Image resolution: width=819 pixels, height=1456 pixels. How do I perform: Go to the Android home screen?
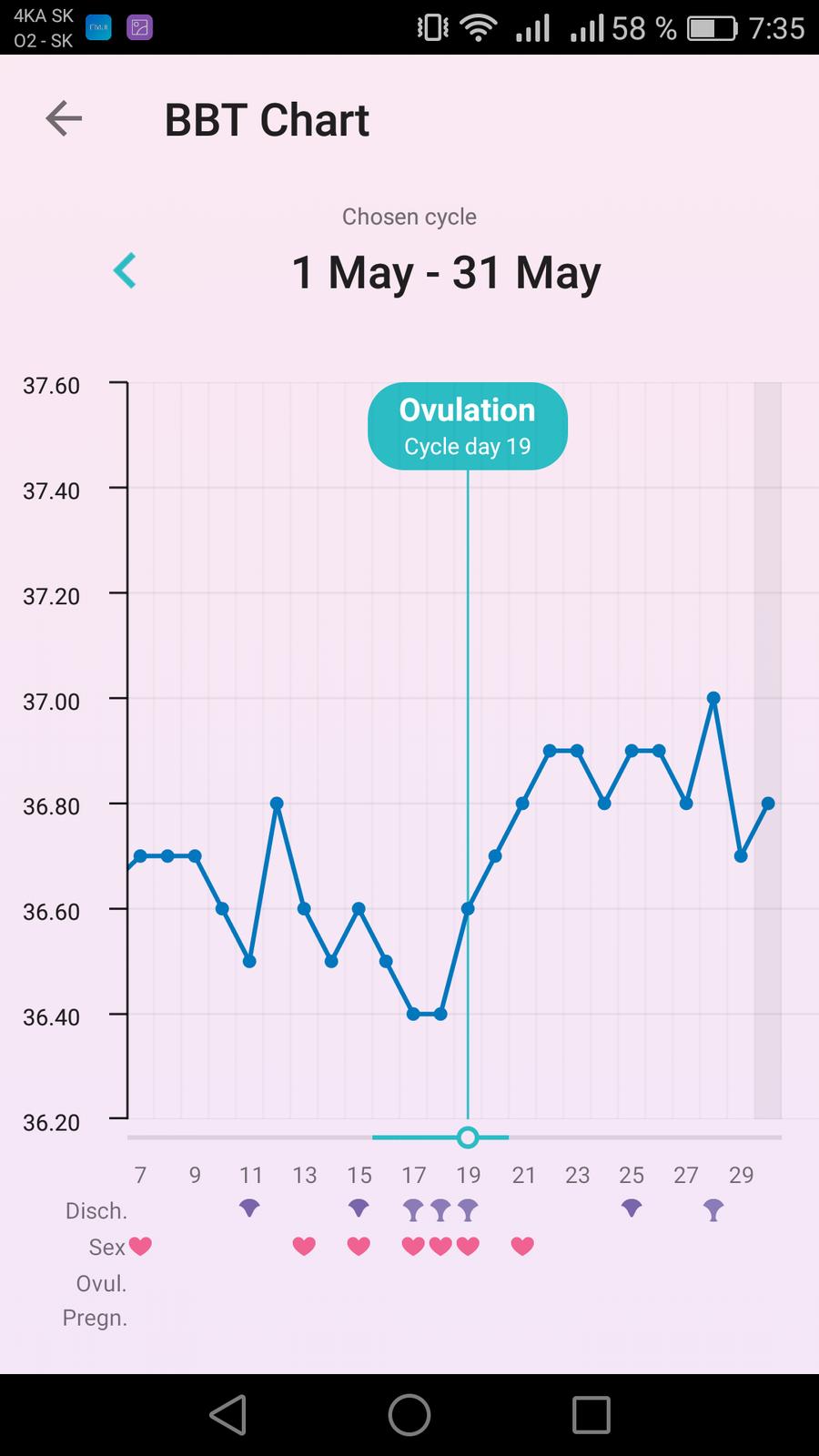pos(409,1415)
